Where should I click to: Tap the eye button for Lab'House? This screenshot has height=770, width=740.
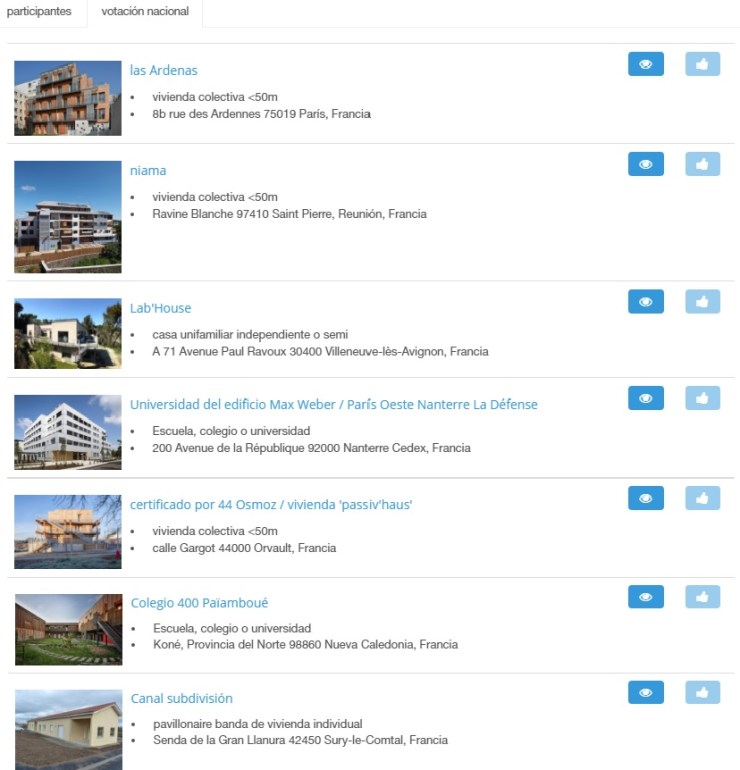645,301
